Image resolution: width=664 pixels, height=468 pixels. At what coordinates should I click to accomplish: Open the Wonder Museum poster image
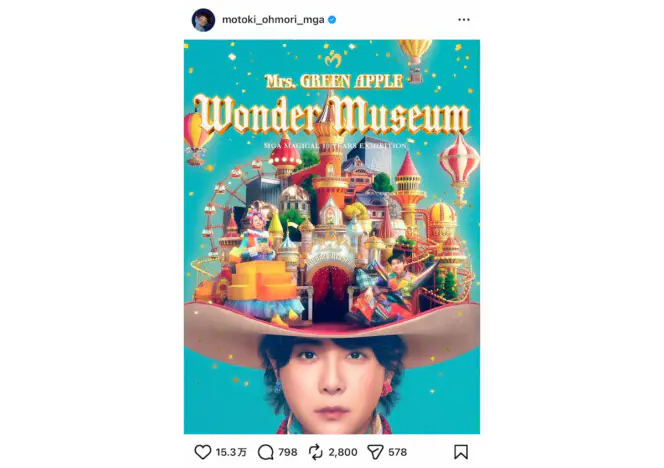(332, 236)
